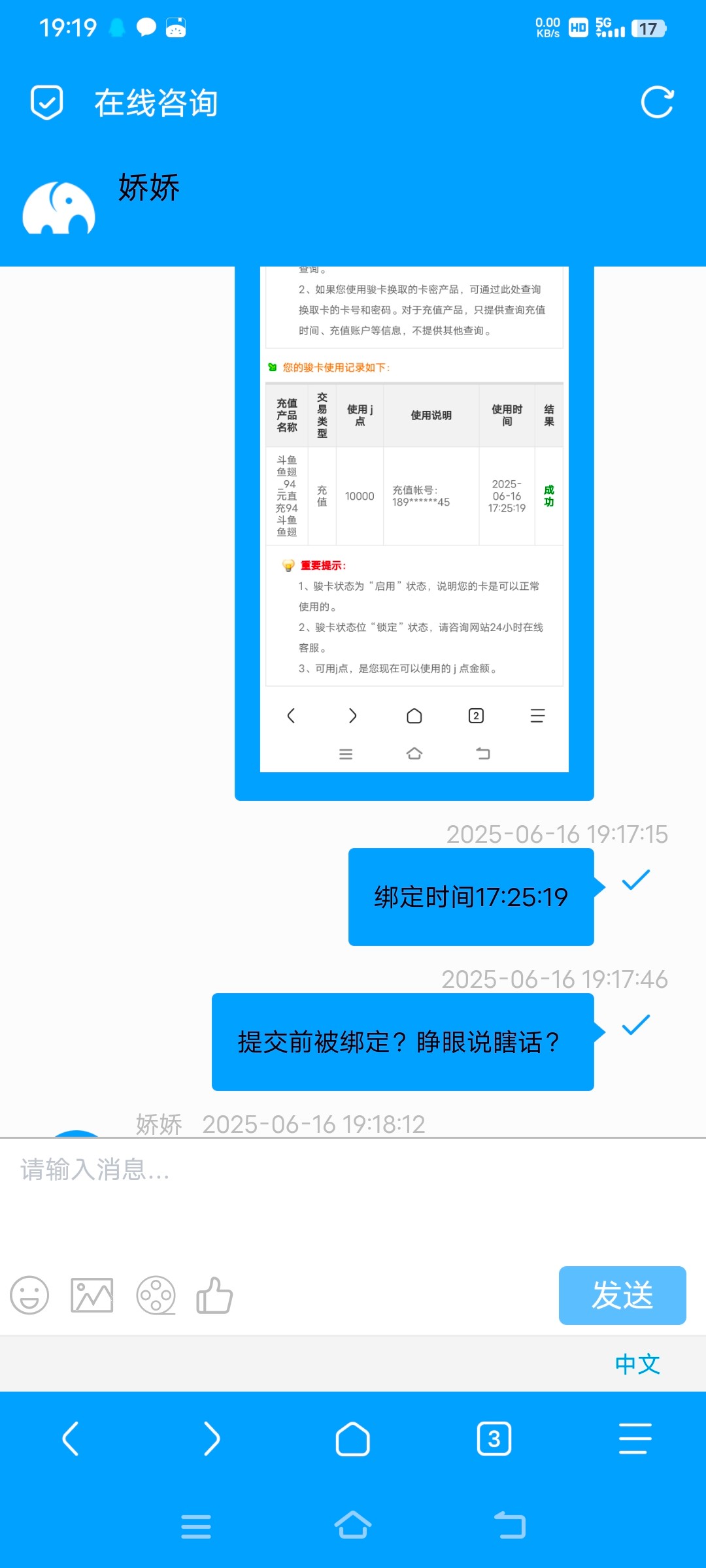Refresh the online consultation chat

pos(657,103)
